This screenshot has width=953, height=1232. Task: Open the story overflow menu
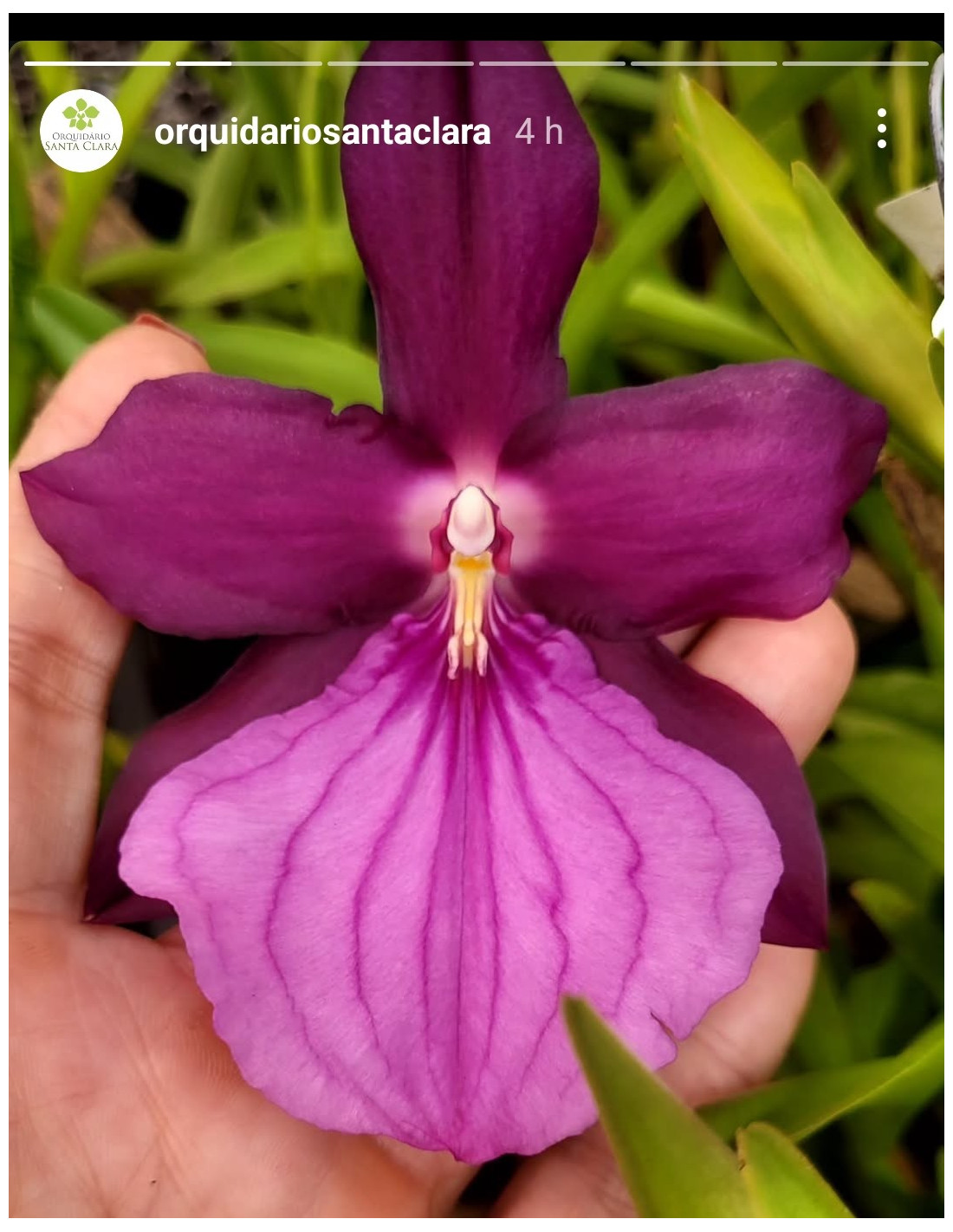click(881, 129)
